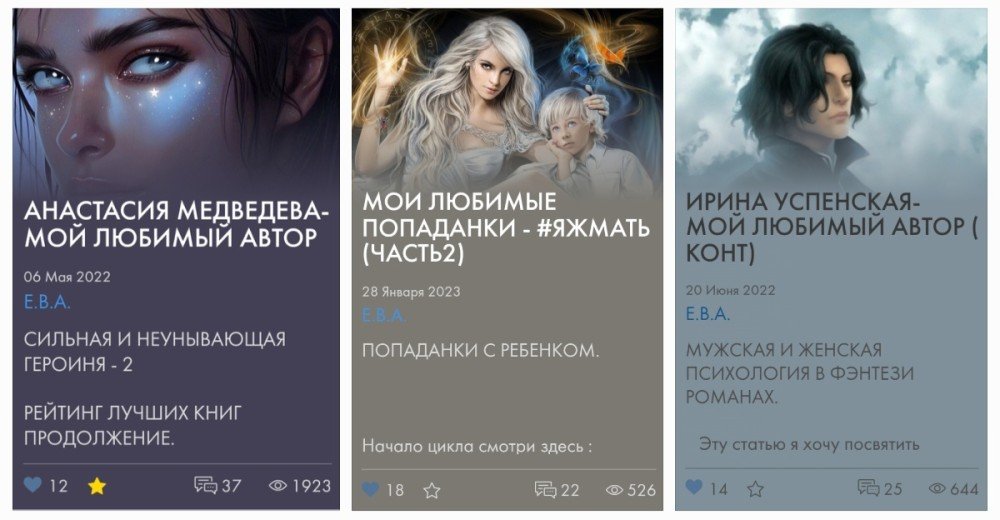Like the Ирина Успенская article

tap(695, 488)
